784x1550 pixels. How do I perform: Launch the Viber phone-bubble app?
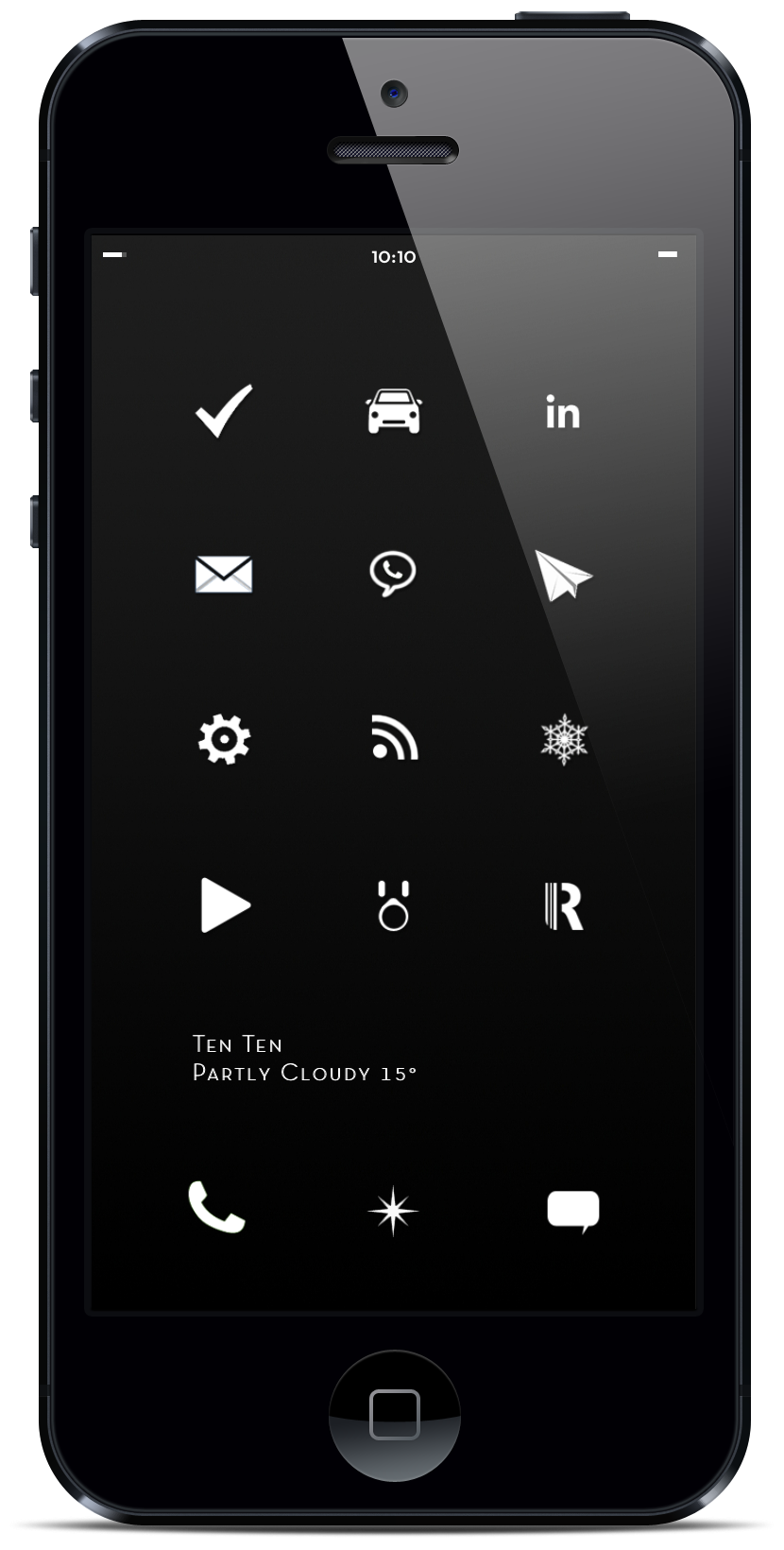[x=393, y=574]
